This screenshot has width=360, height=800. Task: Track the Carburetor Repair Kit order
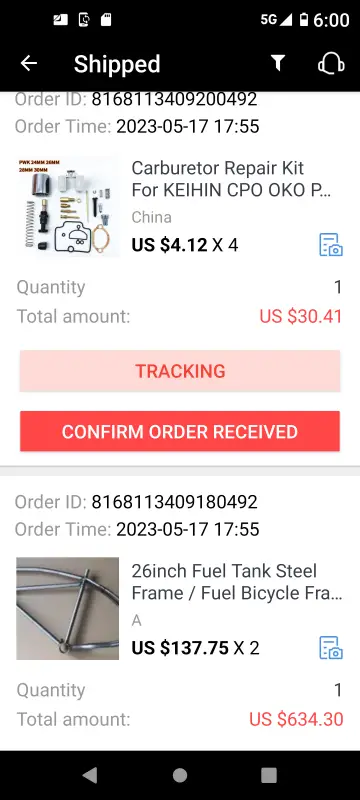point(180,371)
